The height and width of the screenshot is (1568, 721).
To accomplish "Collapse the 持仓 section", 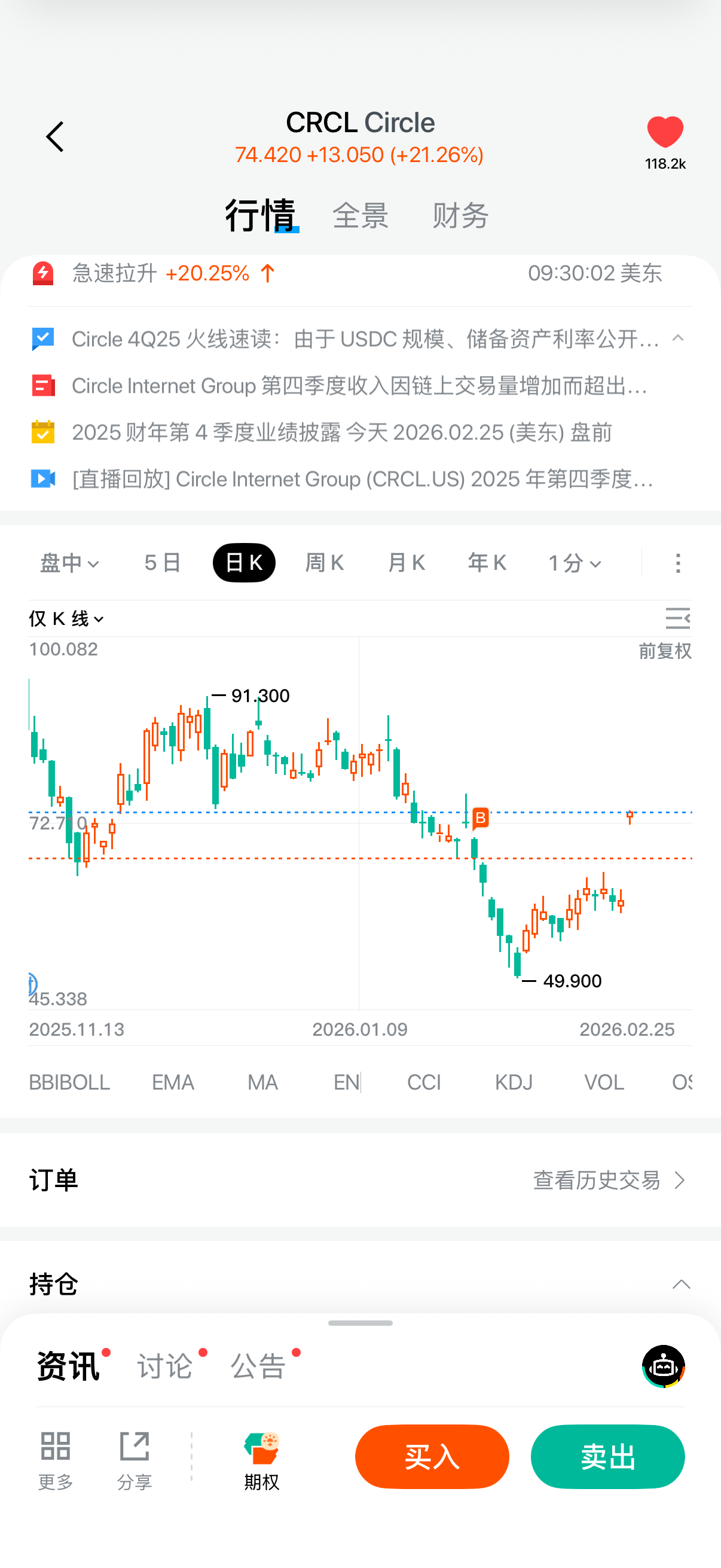I will point(681,1285).
